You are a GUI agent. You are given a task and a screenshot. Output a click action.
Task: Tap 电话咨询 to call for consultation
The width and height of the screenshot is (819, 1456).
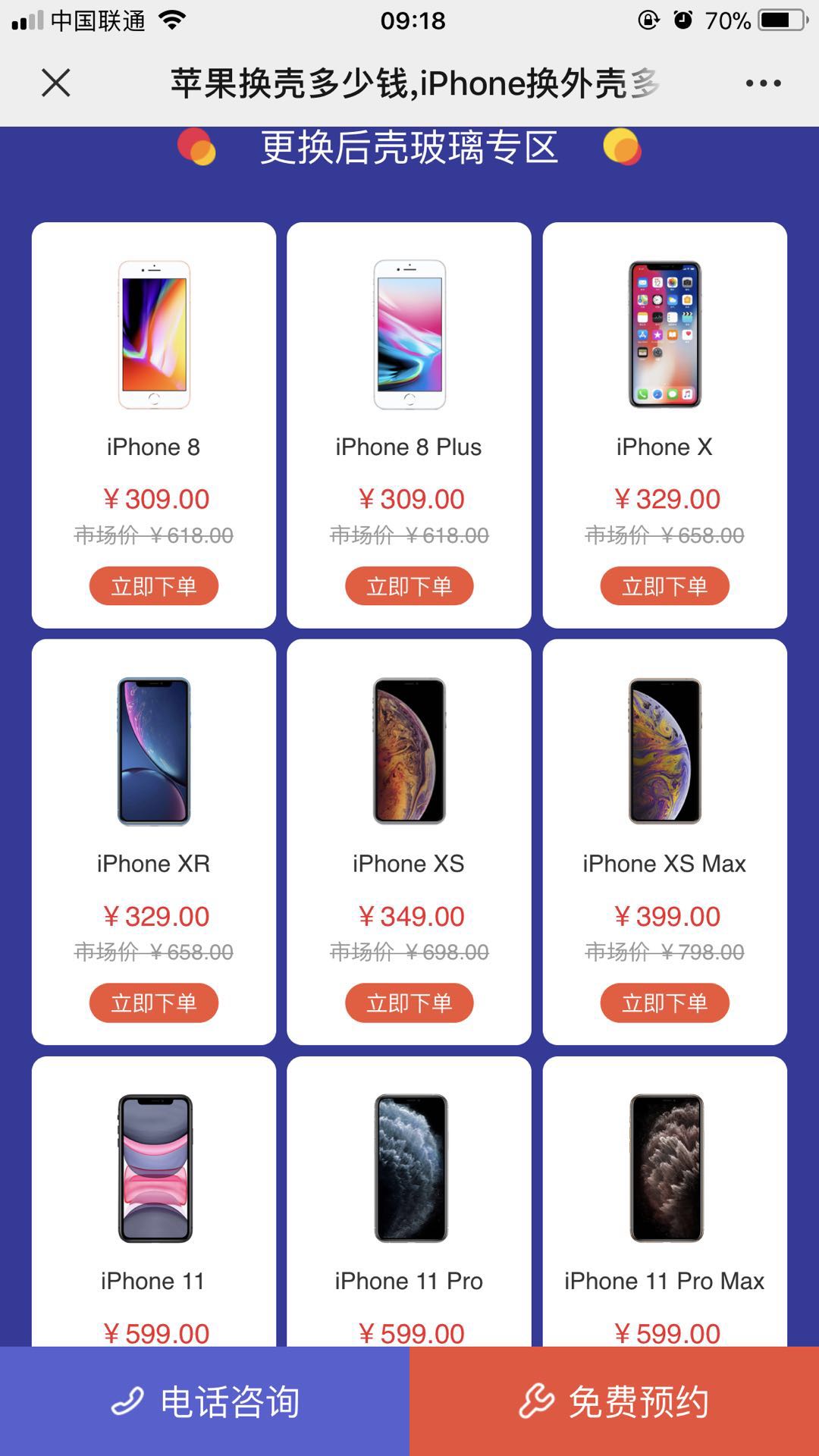[205, 1401]
